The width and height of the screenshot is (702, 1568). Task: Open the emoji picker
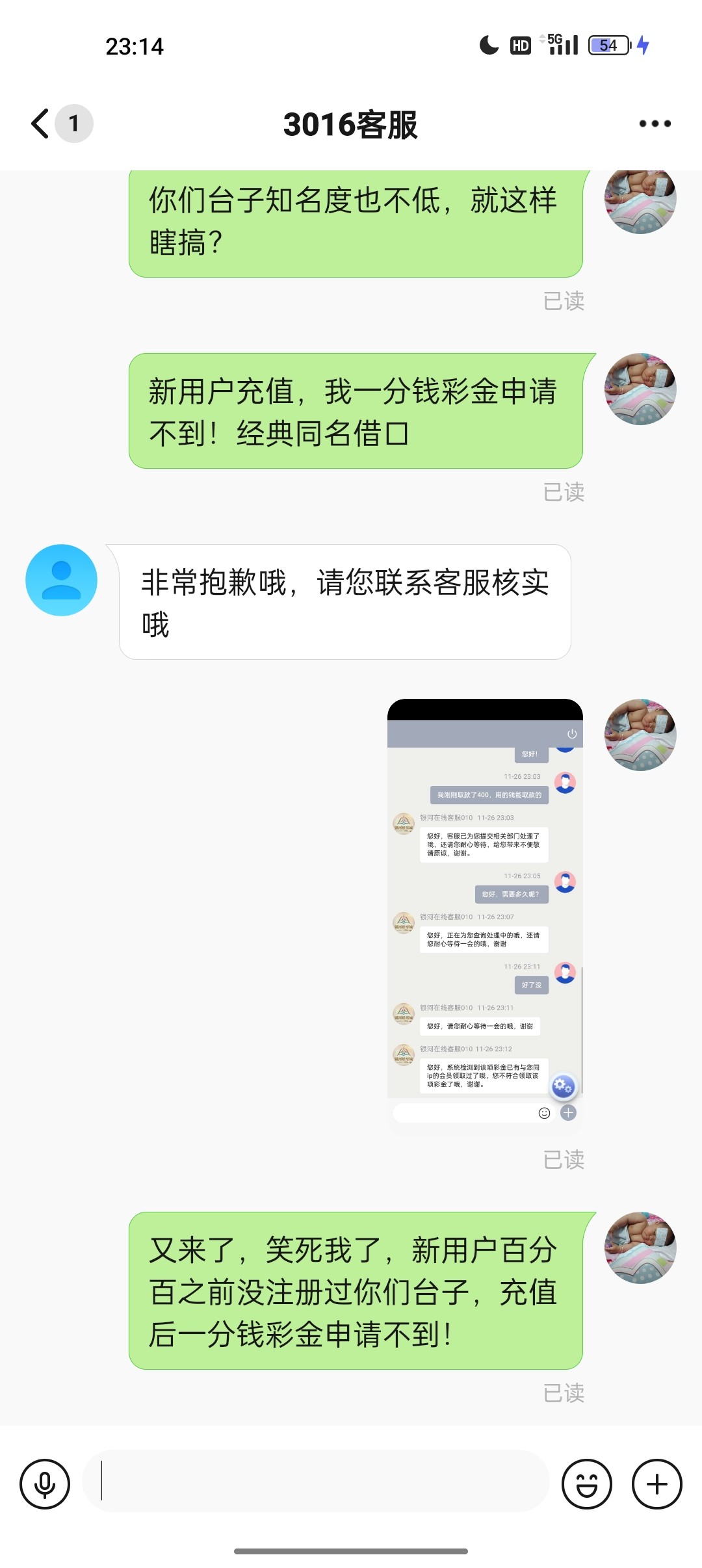coord(587,1484)
